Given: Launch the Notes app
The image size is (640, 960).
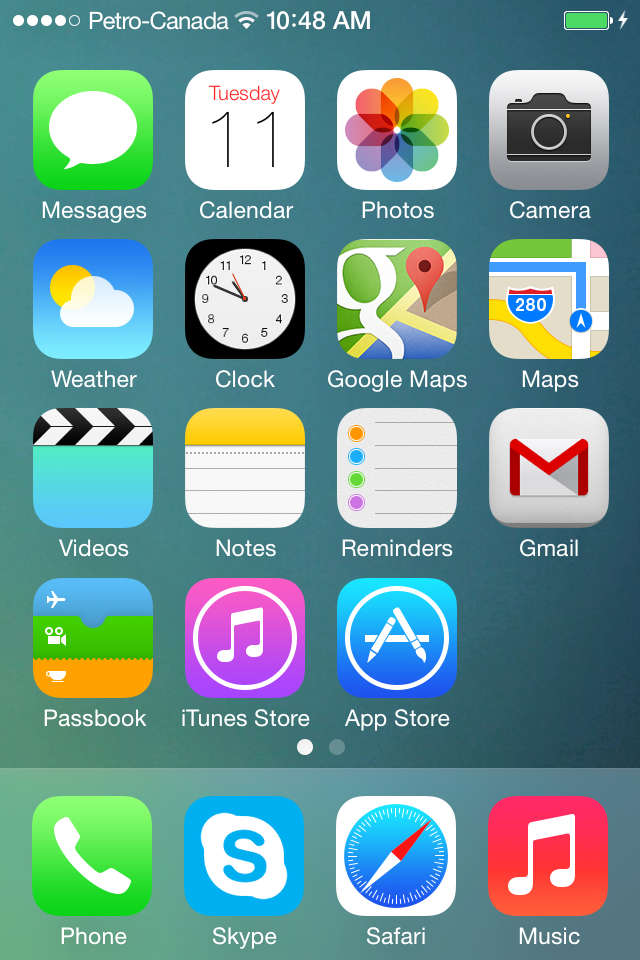Looking at the screenshot, I should pos(245,468).
